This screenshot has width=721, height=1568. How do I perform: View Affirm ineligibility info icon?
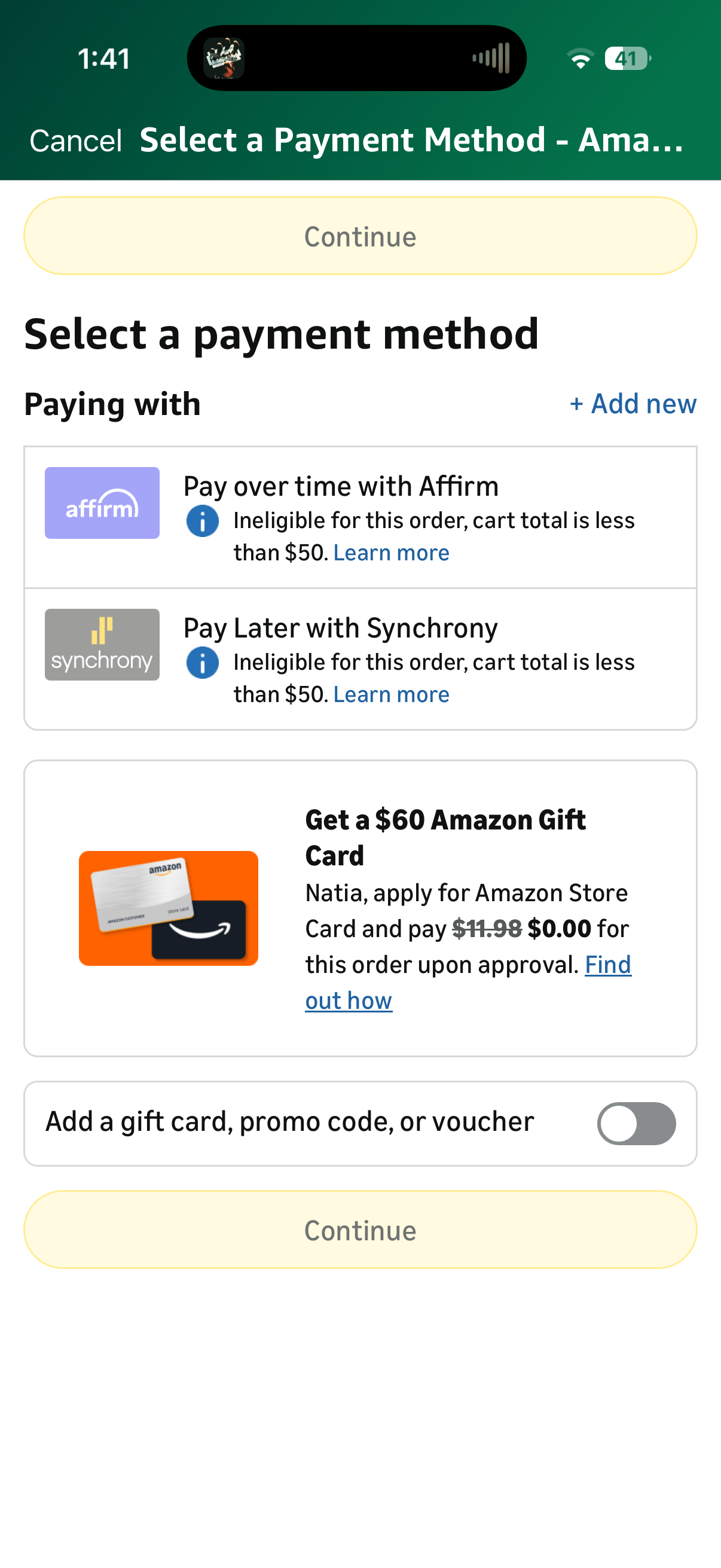203,521
